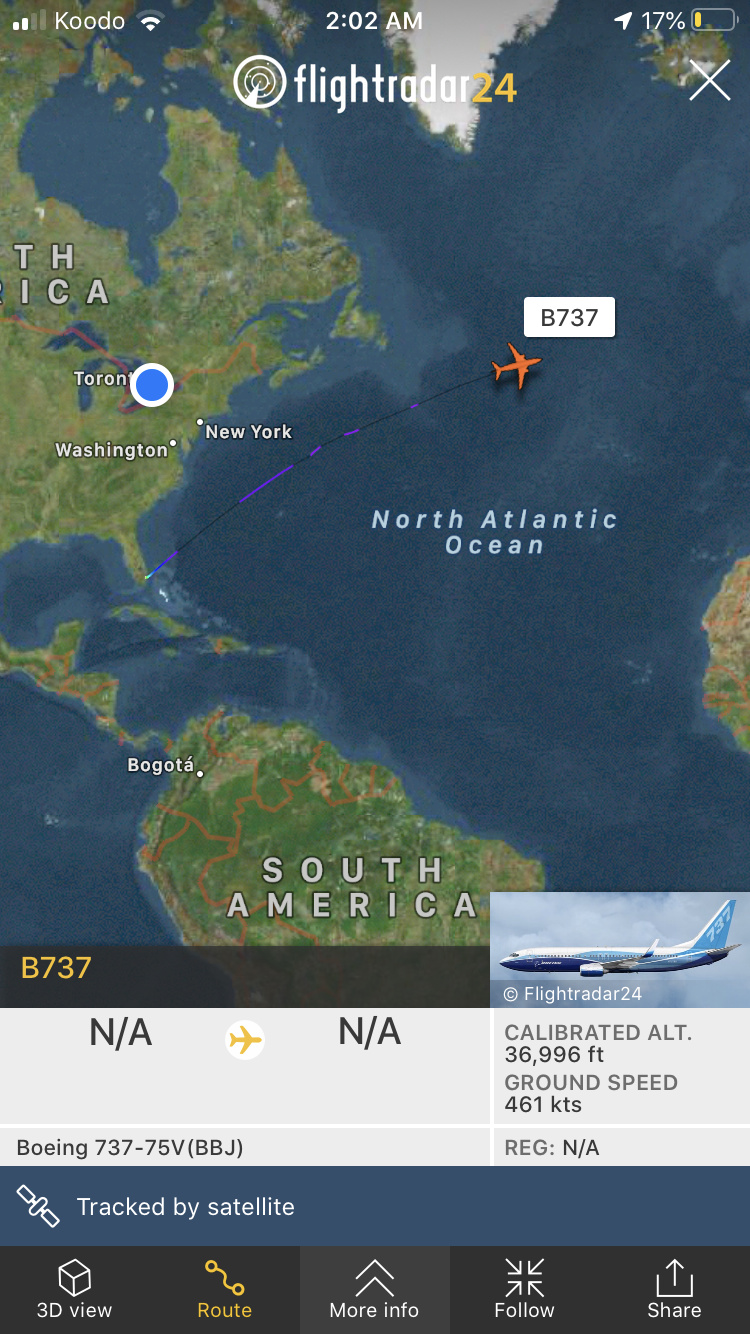This screenshot has width=750, height=1334.
Task: Toggle the Route display
Action: (x=224, y=1289)
